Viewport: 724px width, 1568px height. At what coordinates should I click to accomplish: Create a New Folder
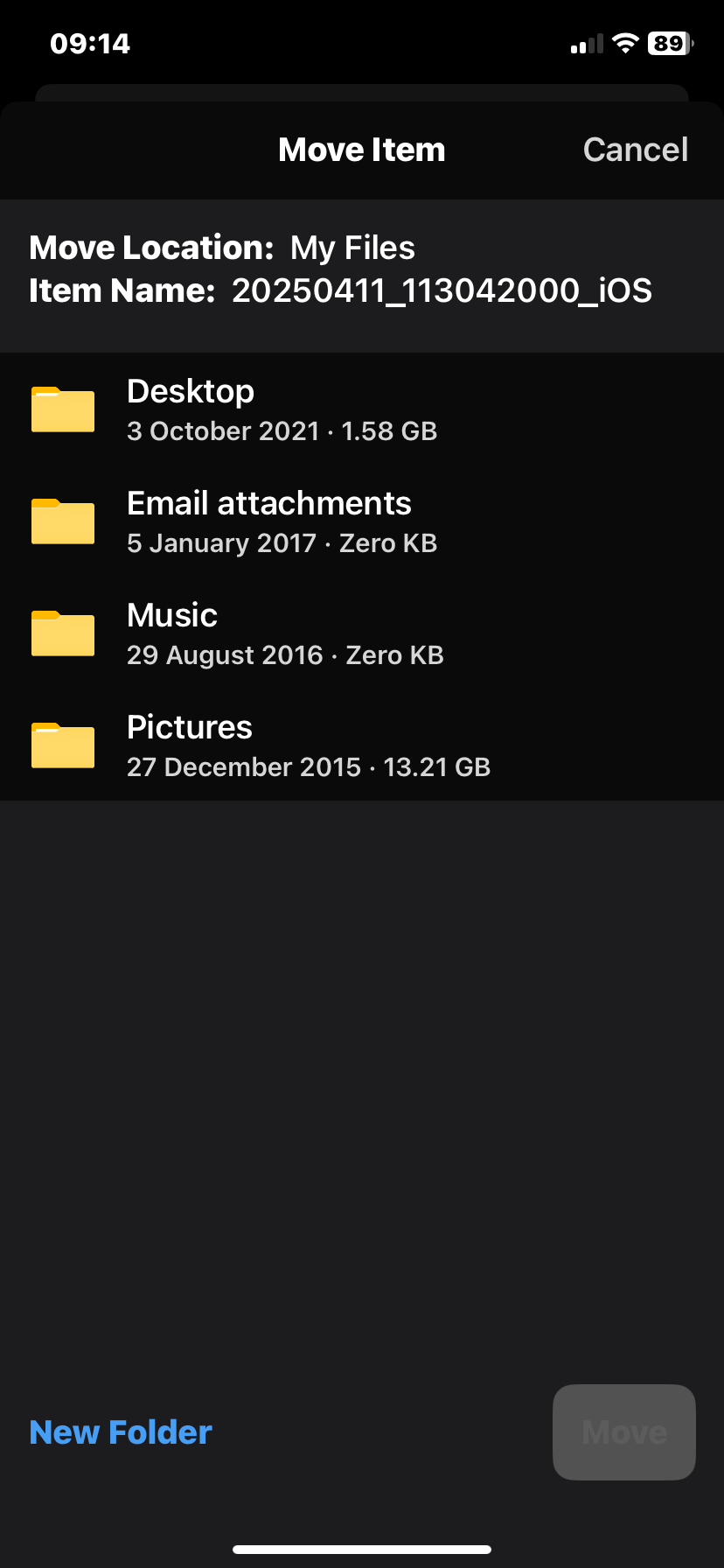point(120,1431)
